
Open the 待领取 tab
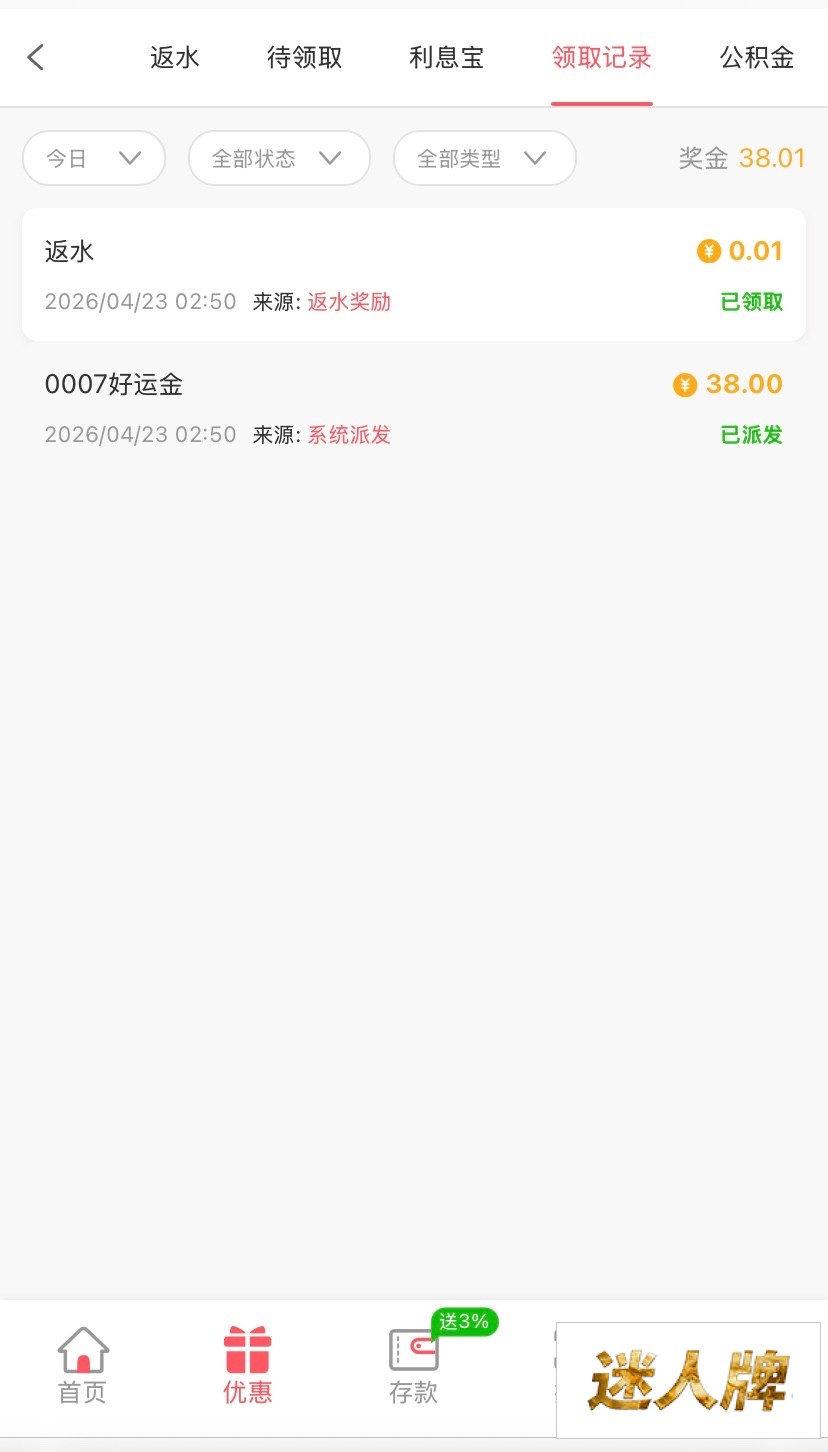[305, 58]
